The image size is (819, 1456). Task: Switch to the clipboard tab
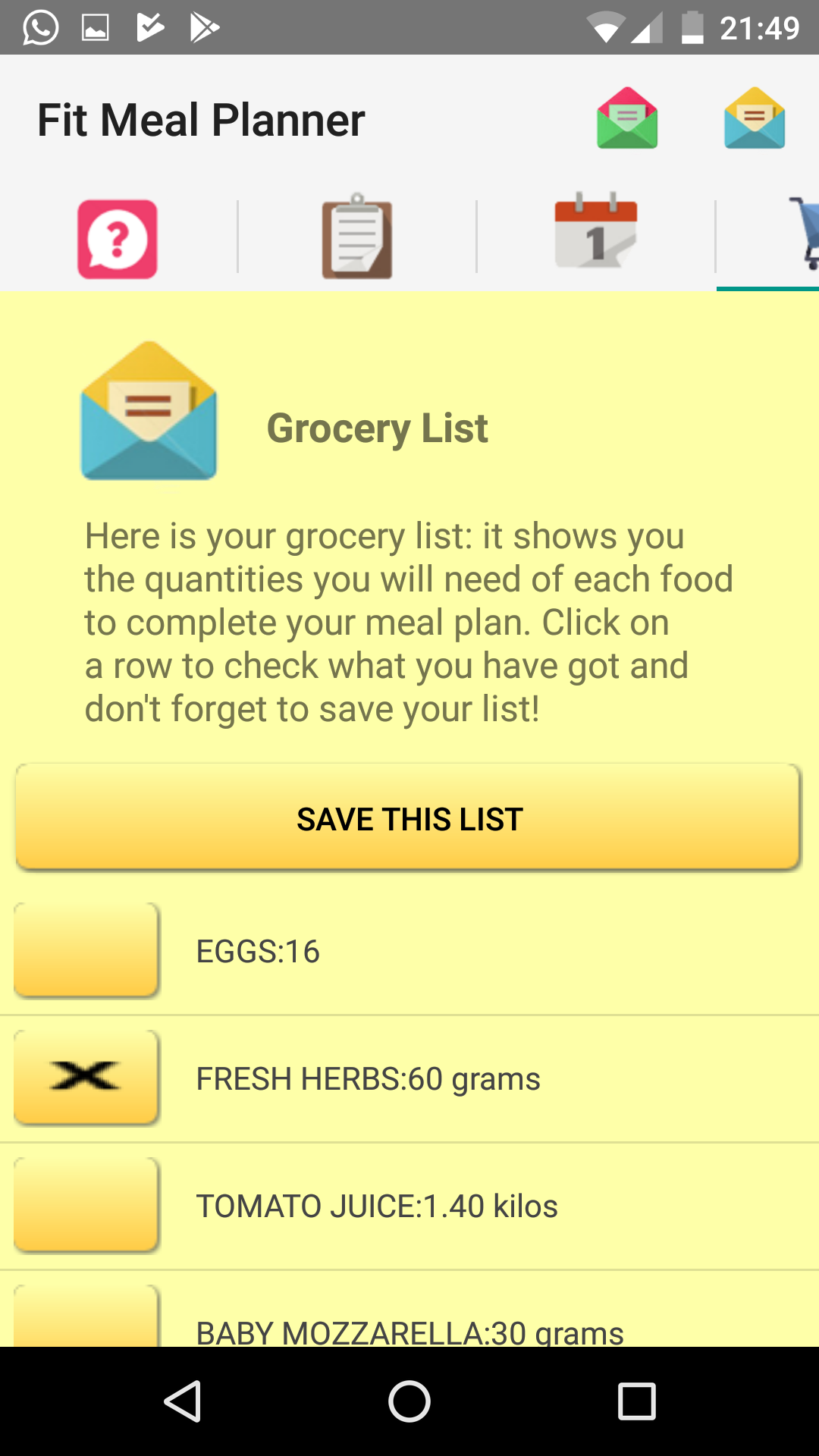click(357, 236)
